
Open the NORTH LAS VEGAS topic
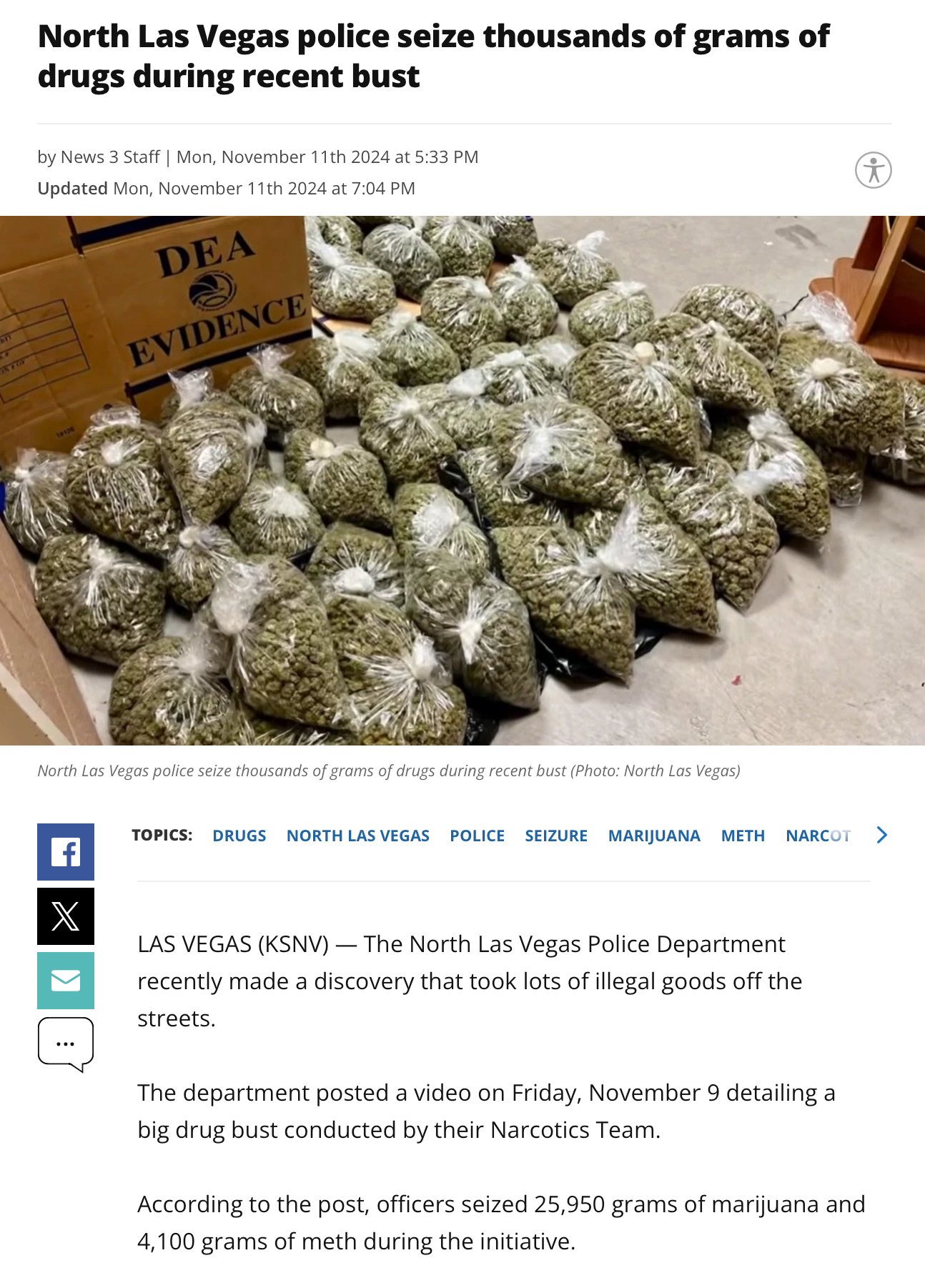point(358,836)
